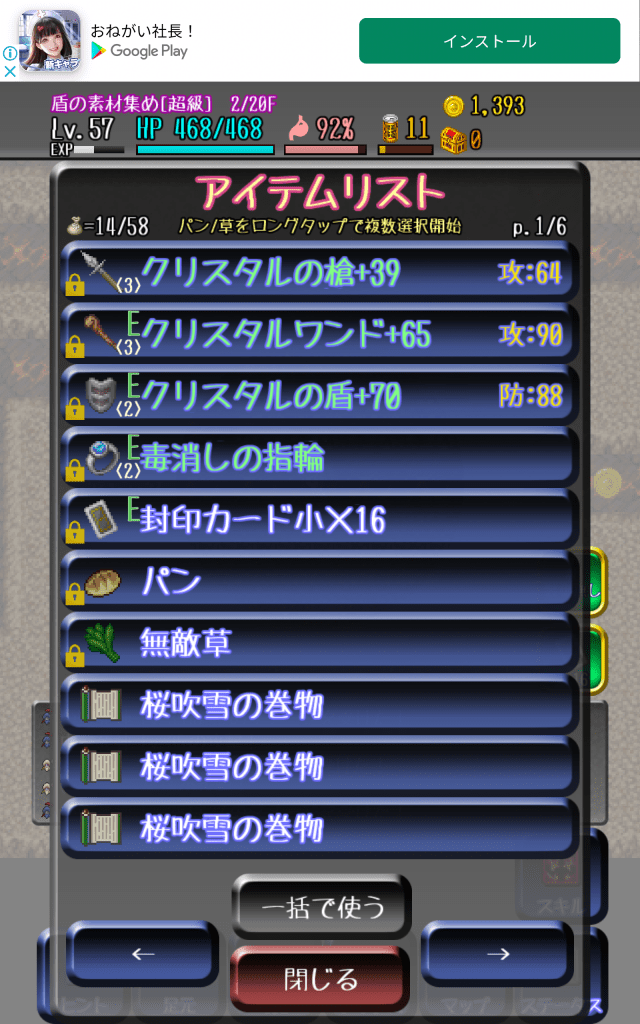
Task: Go to previous item page arrow
Action: [143, 954]
